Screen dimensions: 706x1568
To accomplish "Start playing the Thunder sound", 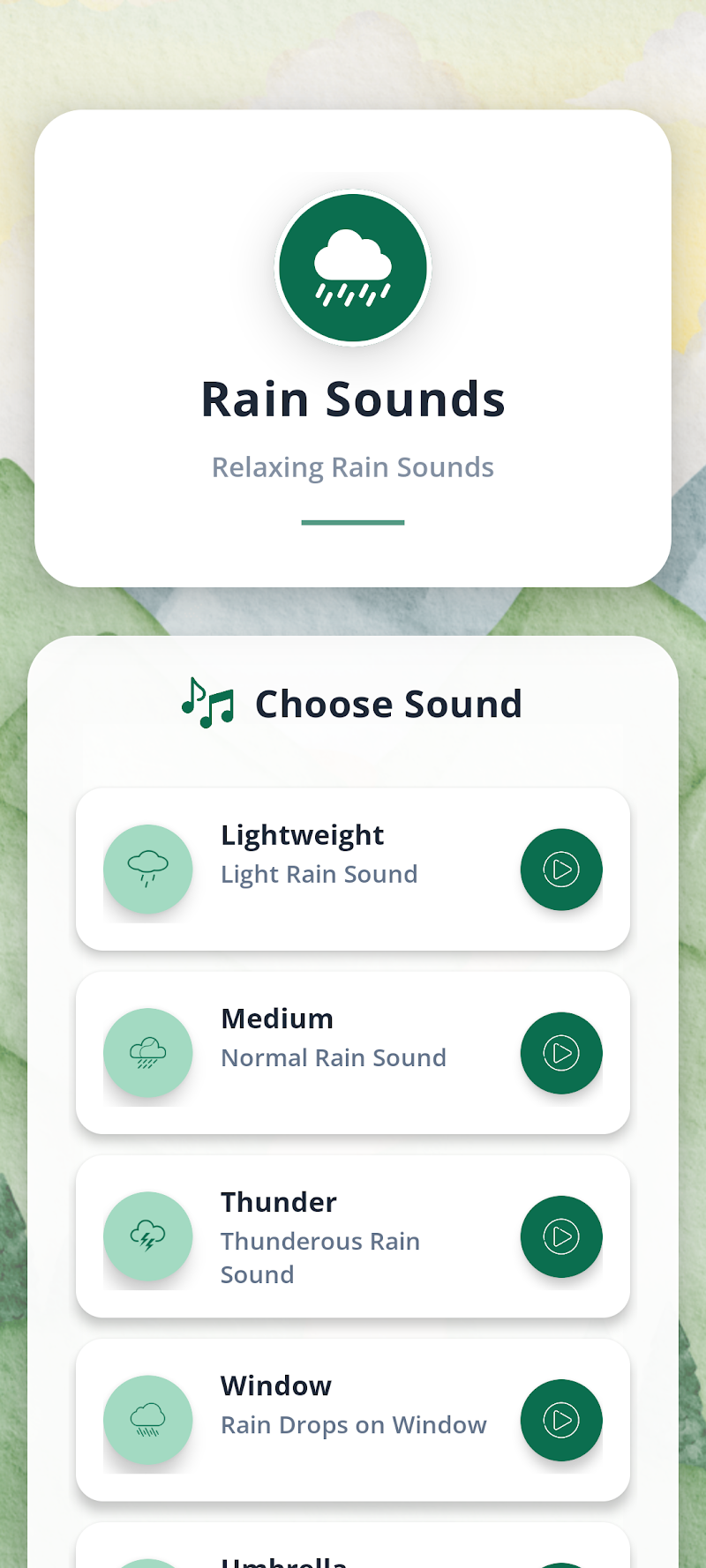I will click(x=561, y=1236).
